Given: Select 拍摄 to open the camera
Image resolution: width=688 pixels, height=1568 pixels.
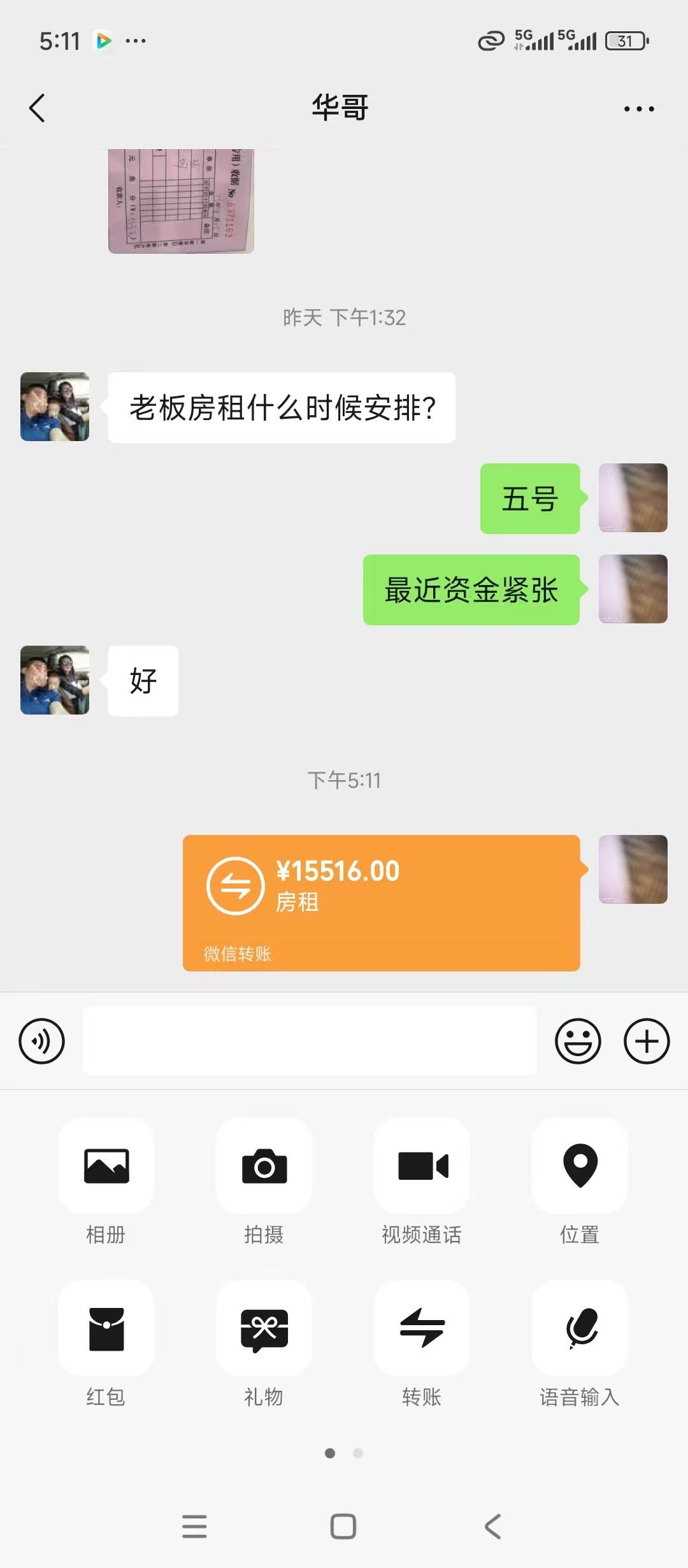Looking at the screenshot, I should tap(264, 1165).
